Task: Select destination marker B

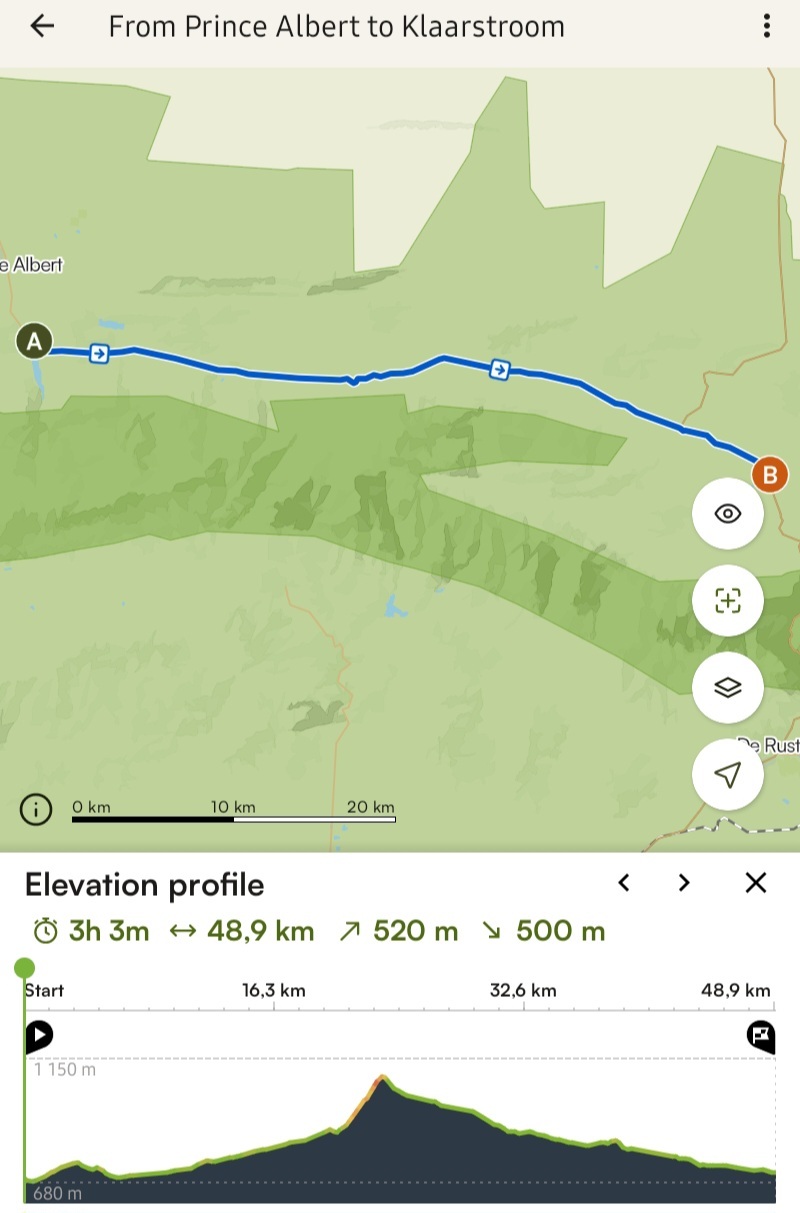Action: tap(769, 473)
